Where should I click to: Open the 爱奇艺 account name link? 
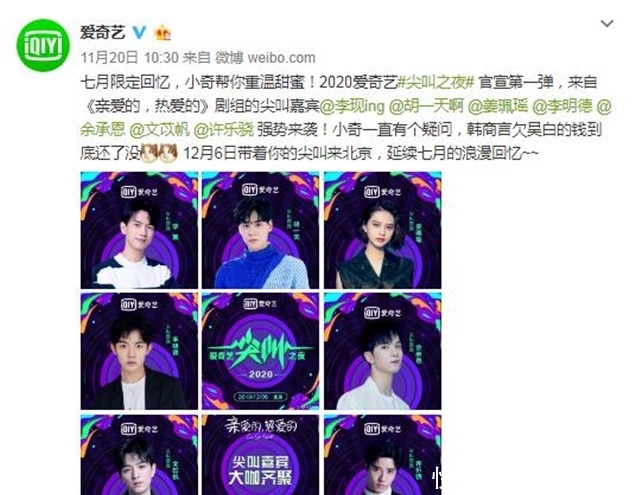105,31
